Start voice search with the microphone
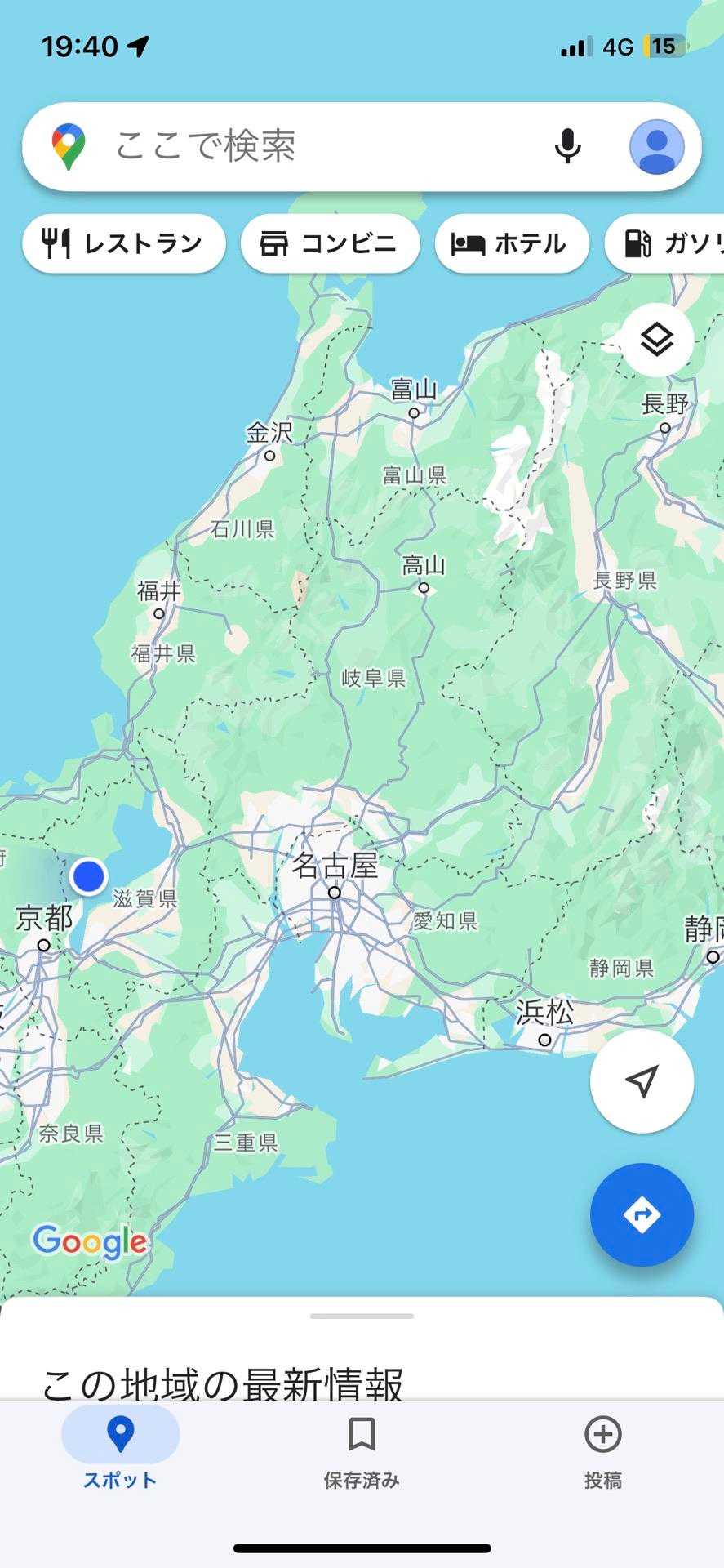Image resolution: width=724 pixels, height=1568 pixels. click(567, 147)
